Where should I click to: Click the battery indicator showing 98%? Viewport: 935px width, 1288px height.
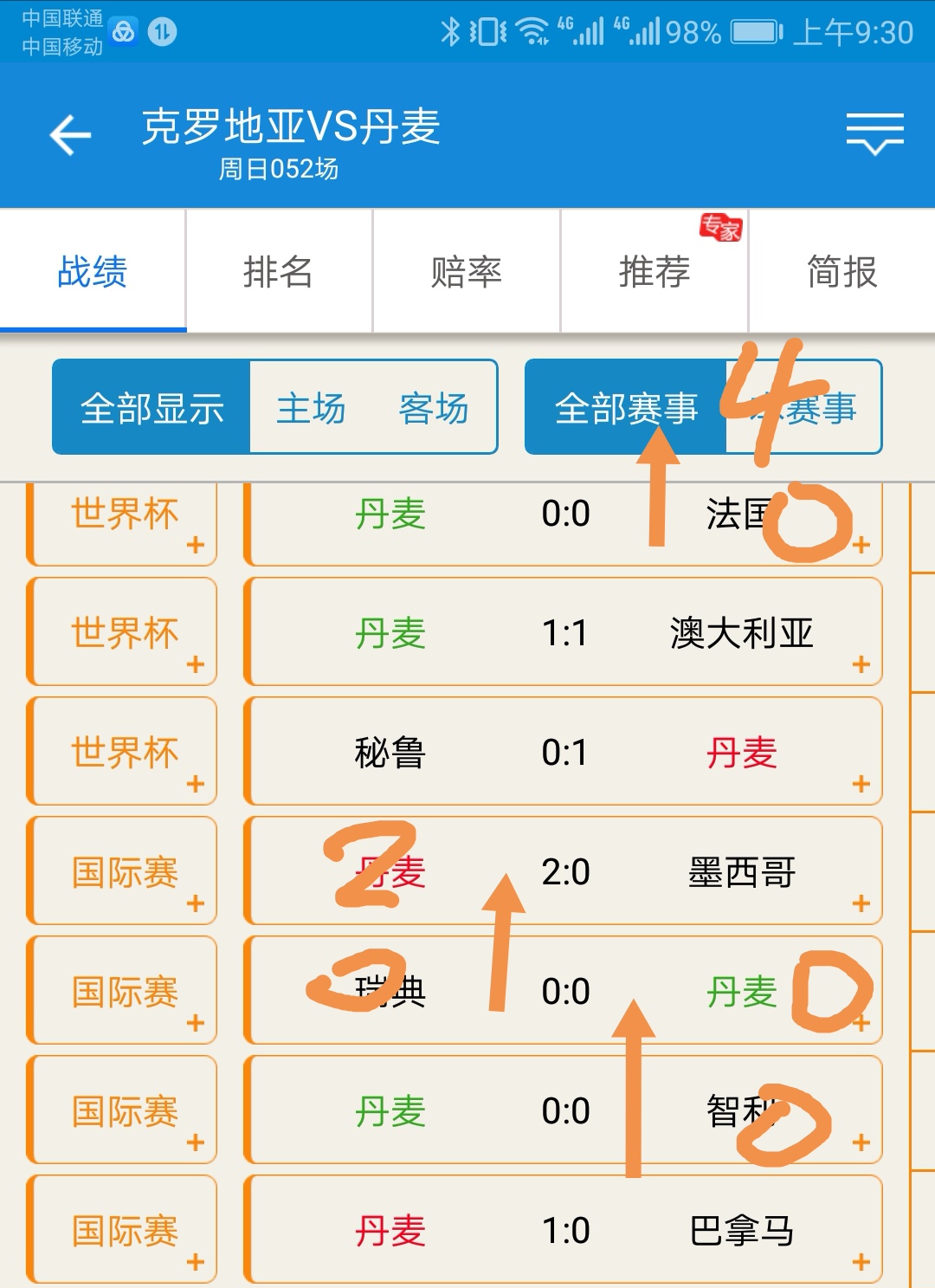753,33
